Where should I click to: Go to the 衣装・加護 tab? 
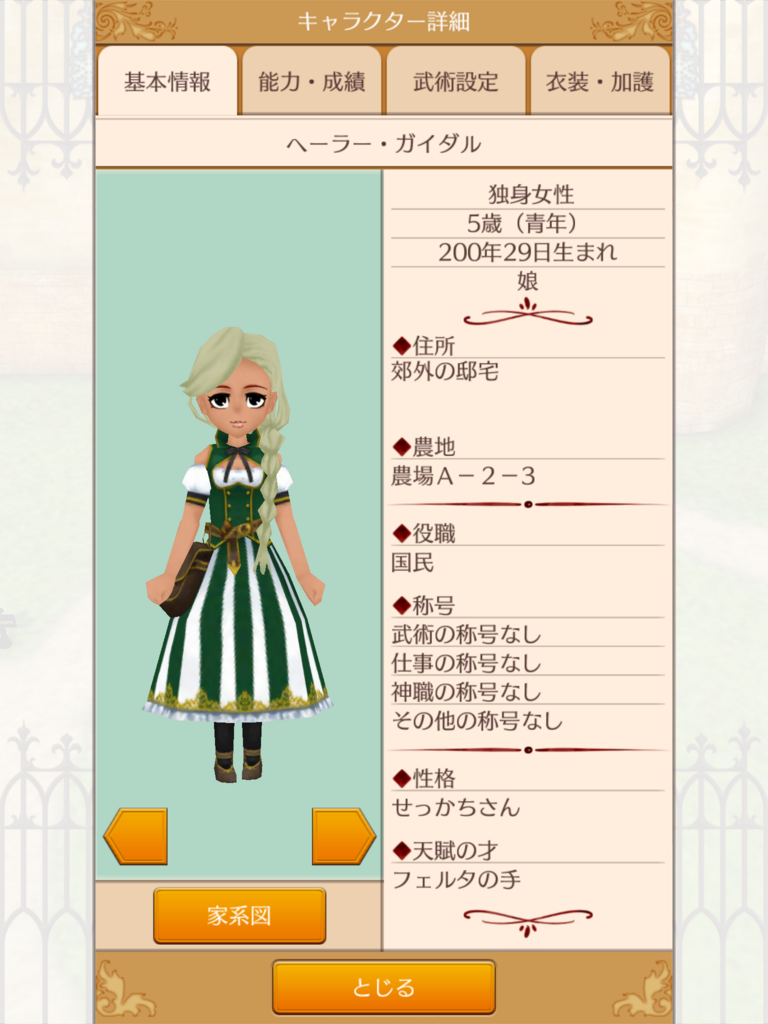click(x=600, y=82)
